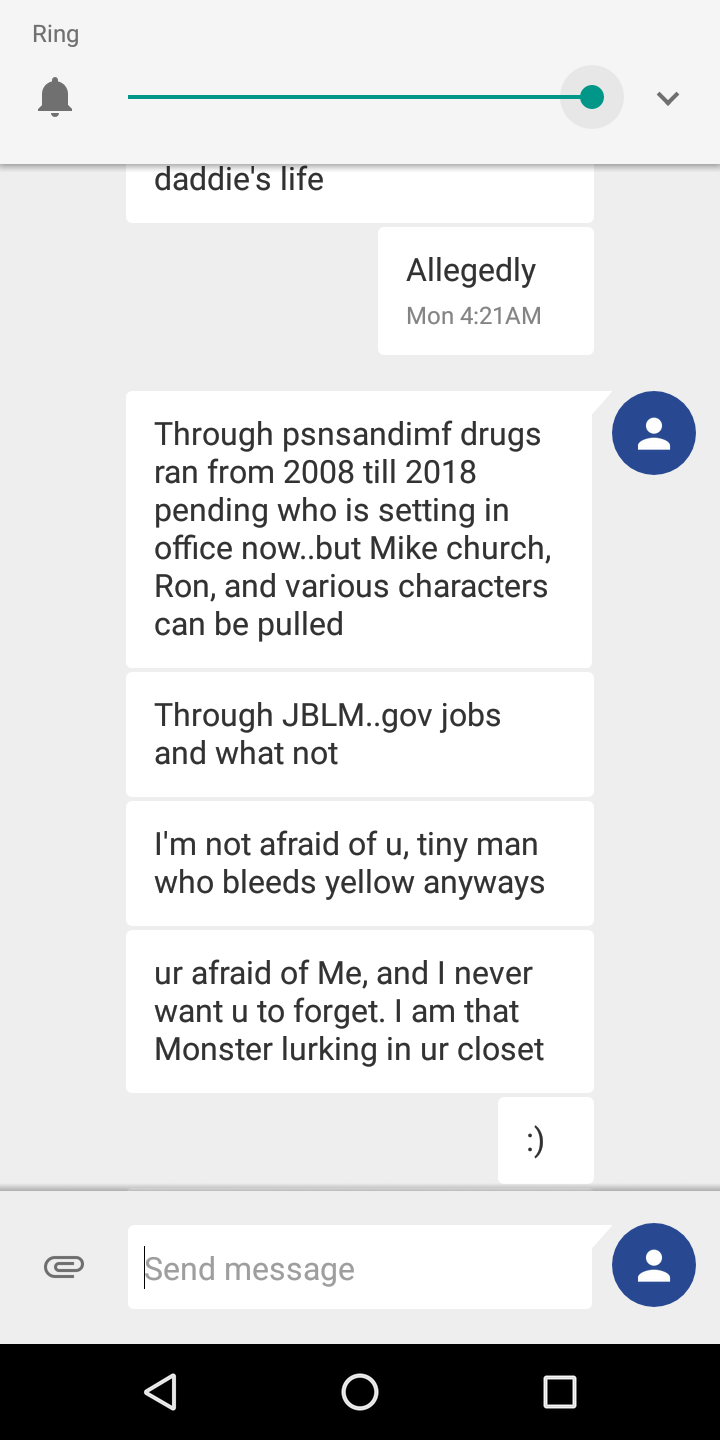The width and height of the screenshot is (720, 1440).
Task: Mute ringer with the bell icon
Action: coord(55,98)
